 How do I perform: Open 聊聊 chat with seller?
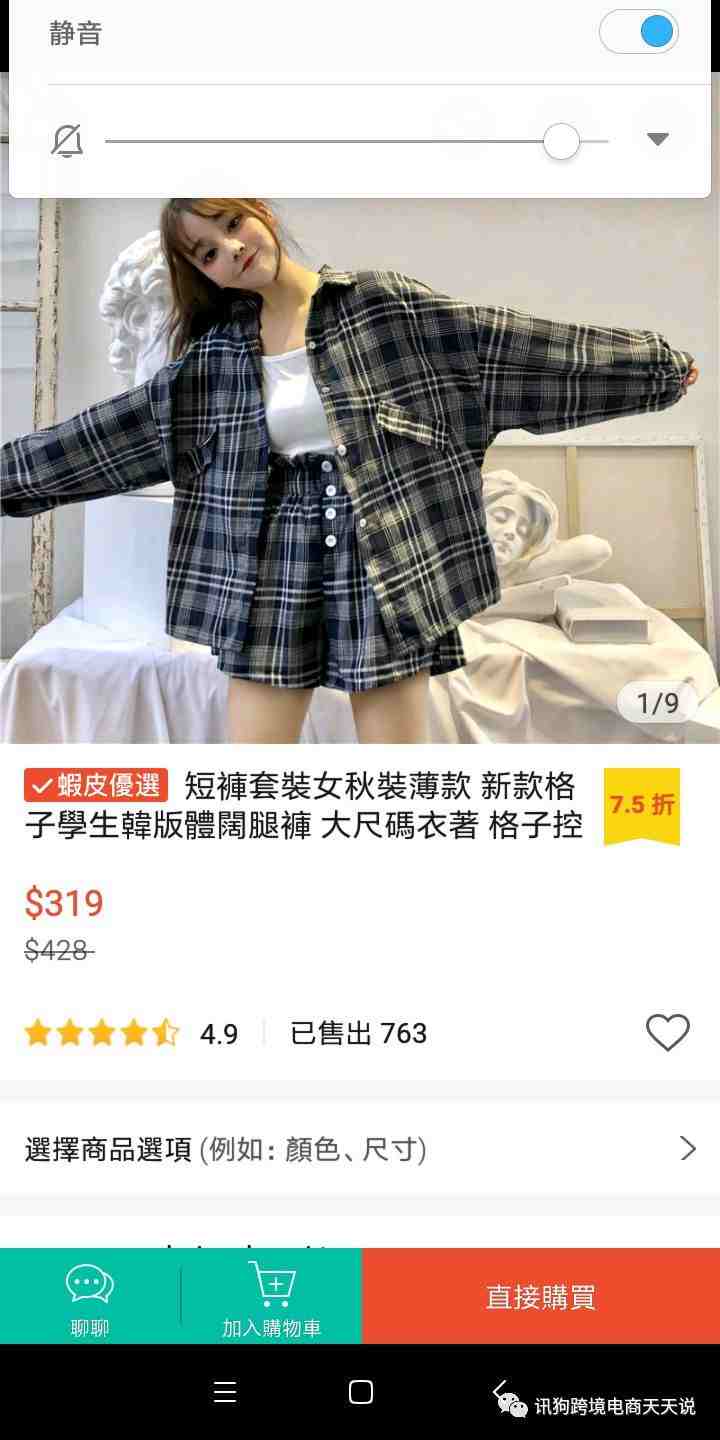pyautogui.click(x=90, y=1297)
